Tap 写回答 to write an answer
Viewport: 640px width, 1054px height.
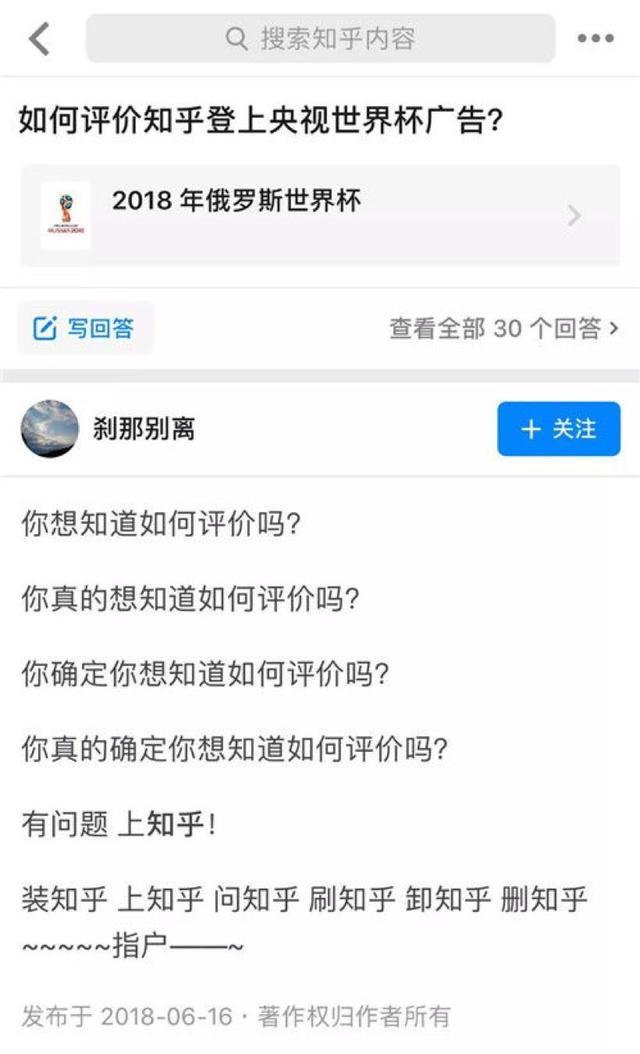[x=85, y=328]
